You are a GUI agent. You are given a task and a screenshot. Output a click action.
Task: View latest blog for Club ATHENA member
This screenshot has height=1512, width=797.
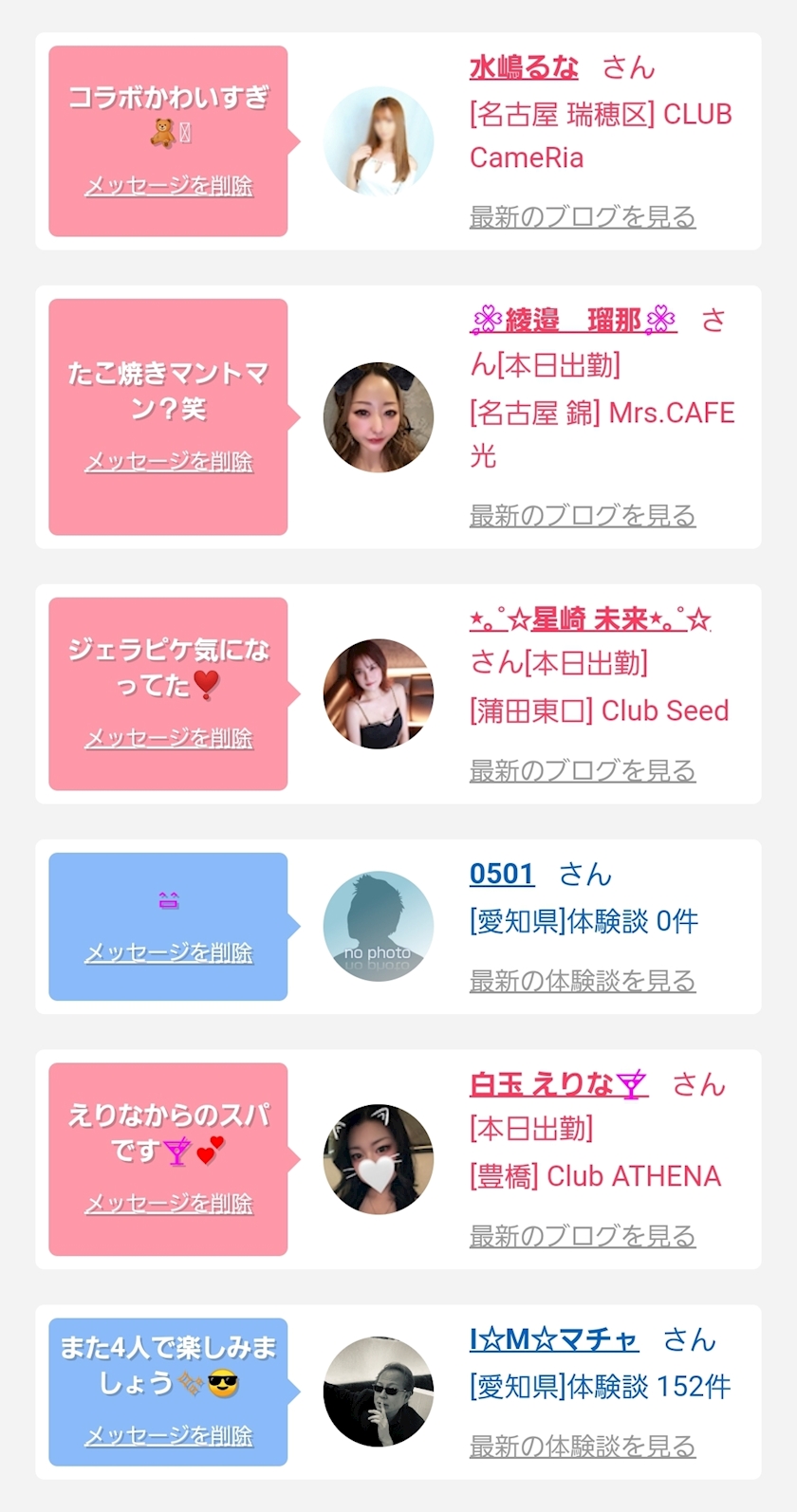pyautogui.click(x=582, y=1236)
